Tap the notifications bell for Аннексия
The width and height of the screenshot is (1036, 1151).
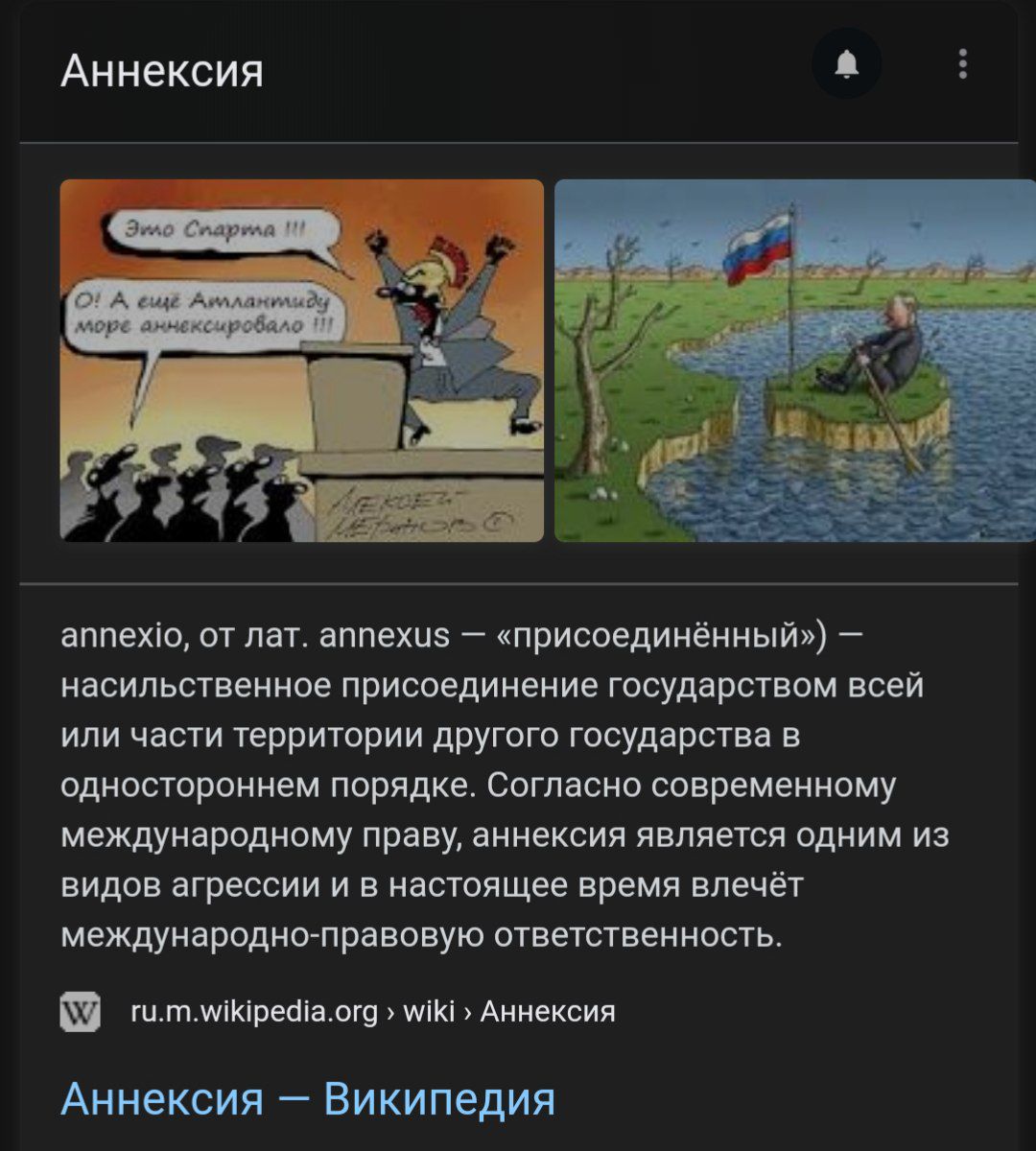click(846, 64)
